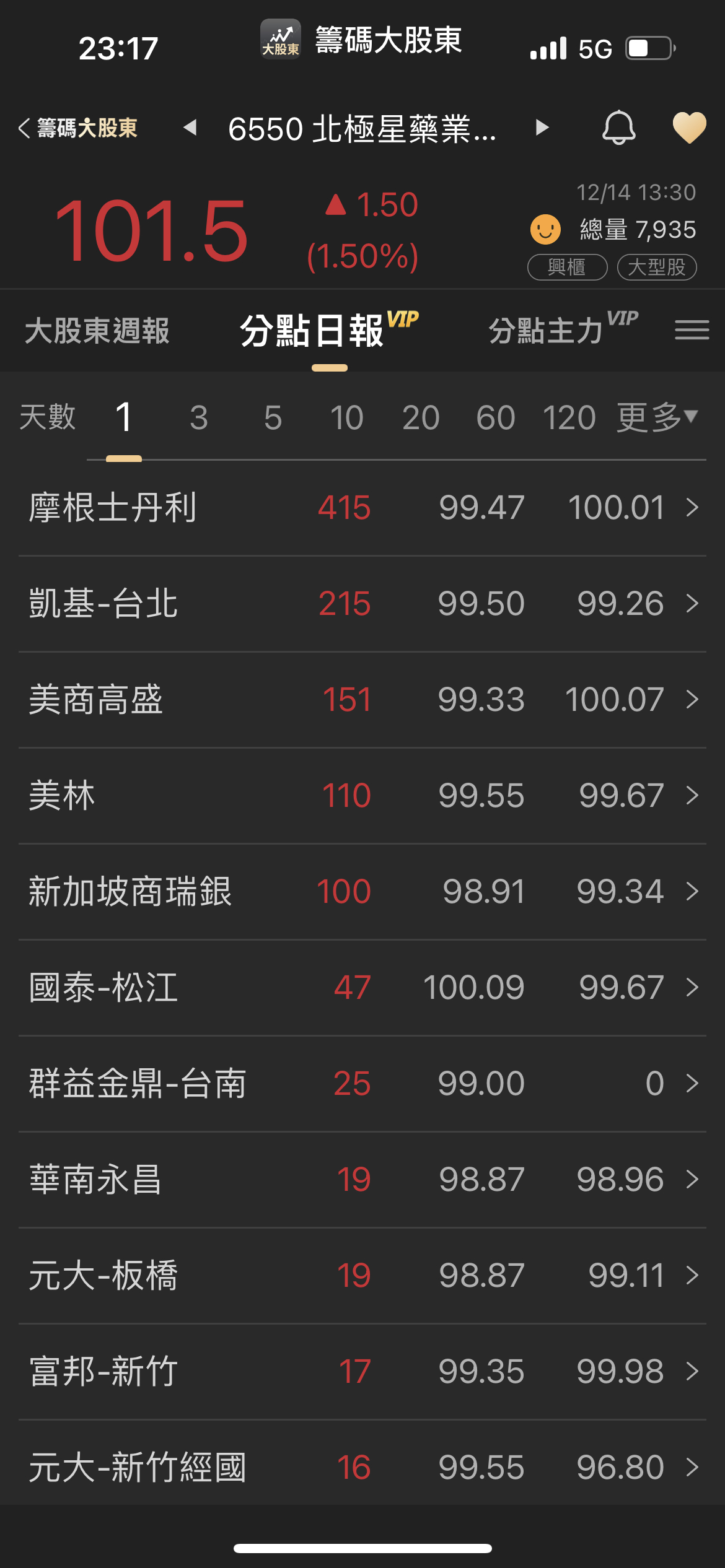Viewport: 725px width, 1568px height.
Task: Switch to the next stock arrow
Action: tap(542, 128)
